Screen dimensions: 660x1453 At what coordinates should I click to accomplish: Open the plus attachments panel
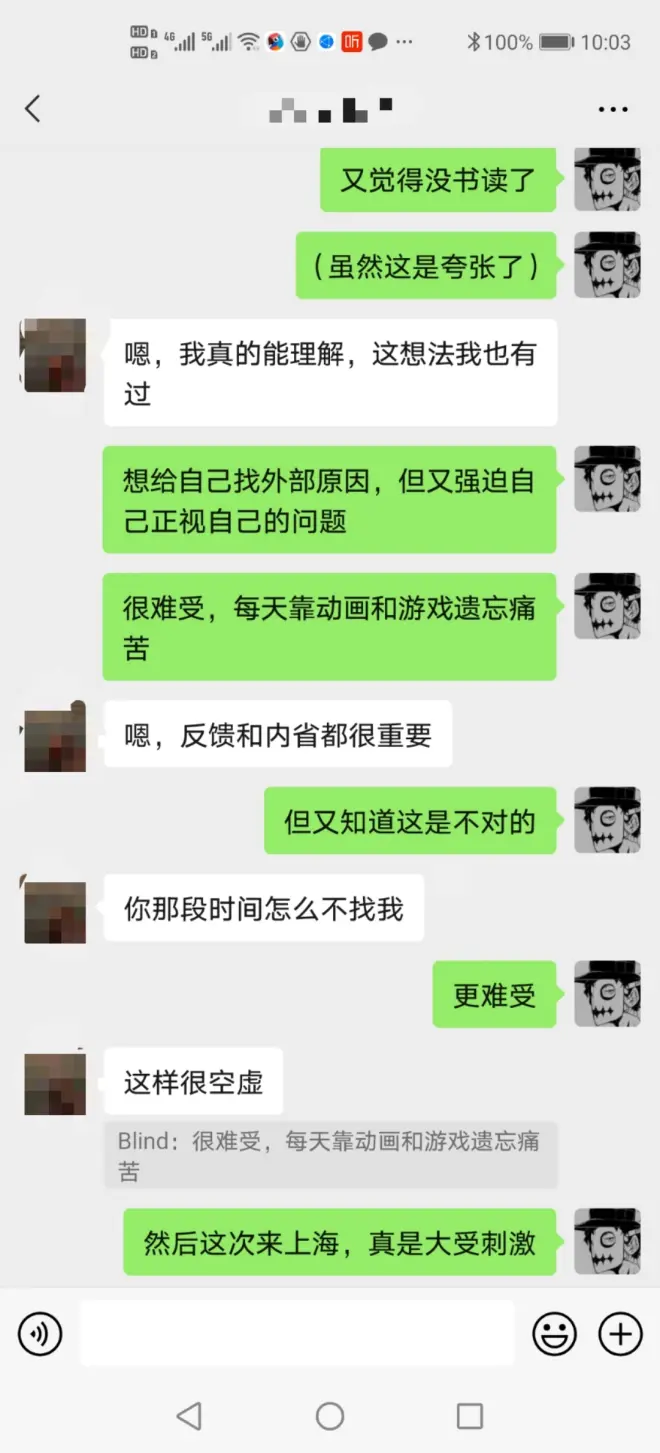click(x=620, y=1334)
